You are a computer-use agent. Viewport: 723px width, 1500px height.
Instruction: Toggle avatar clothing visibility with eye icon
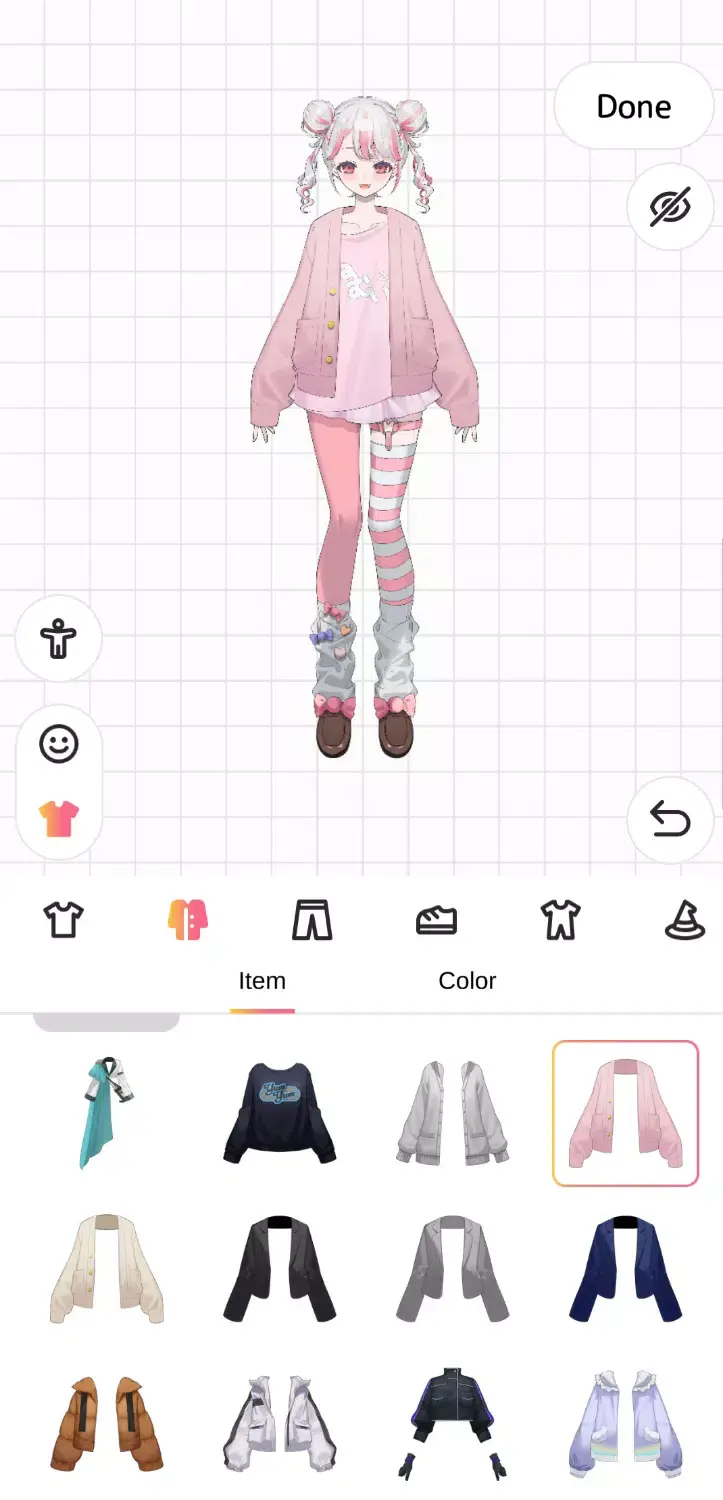tap(670, 207)
